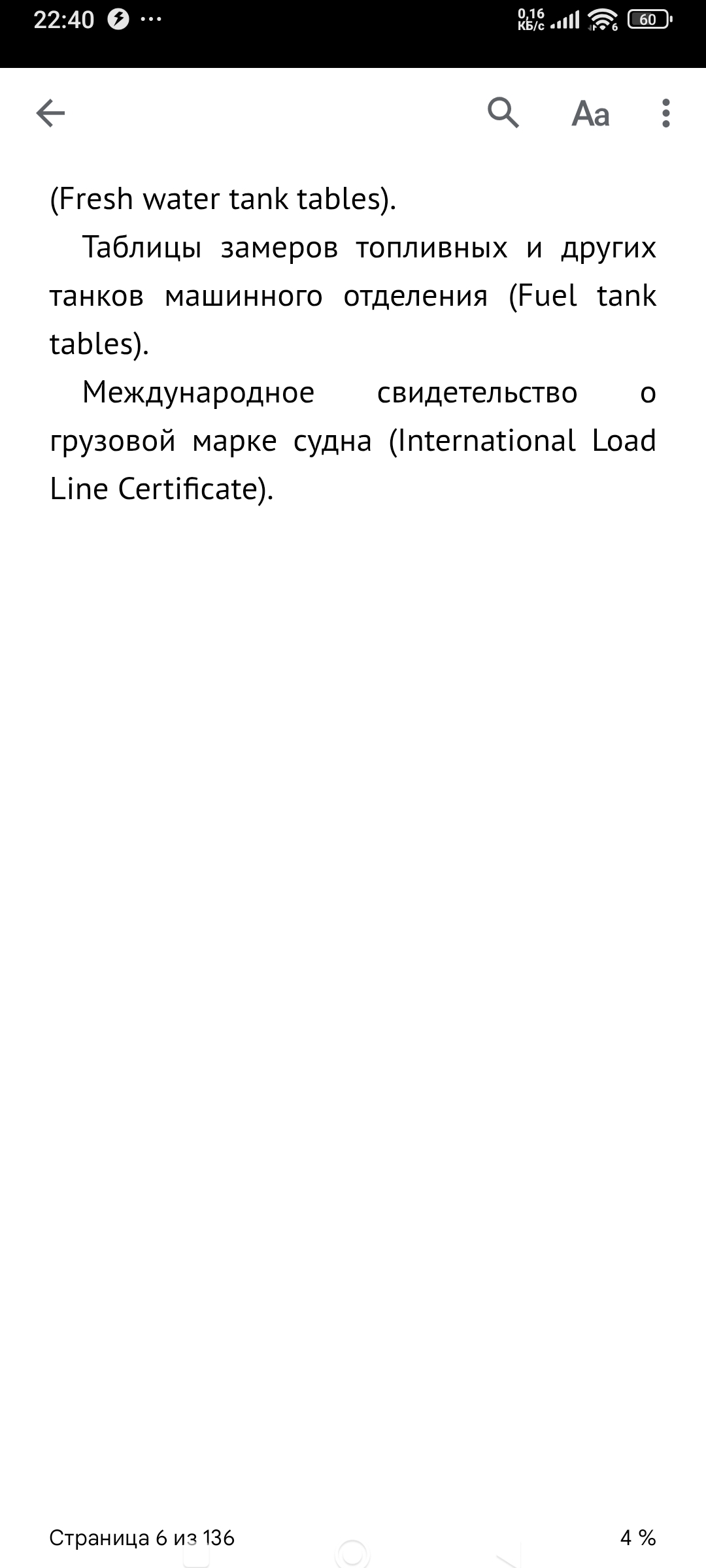
Task: Open search within the document
Action: tap(503, 113)
